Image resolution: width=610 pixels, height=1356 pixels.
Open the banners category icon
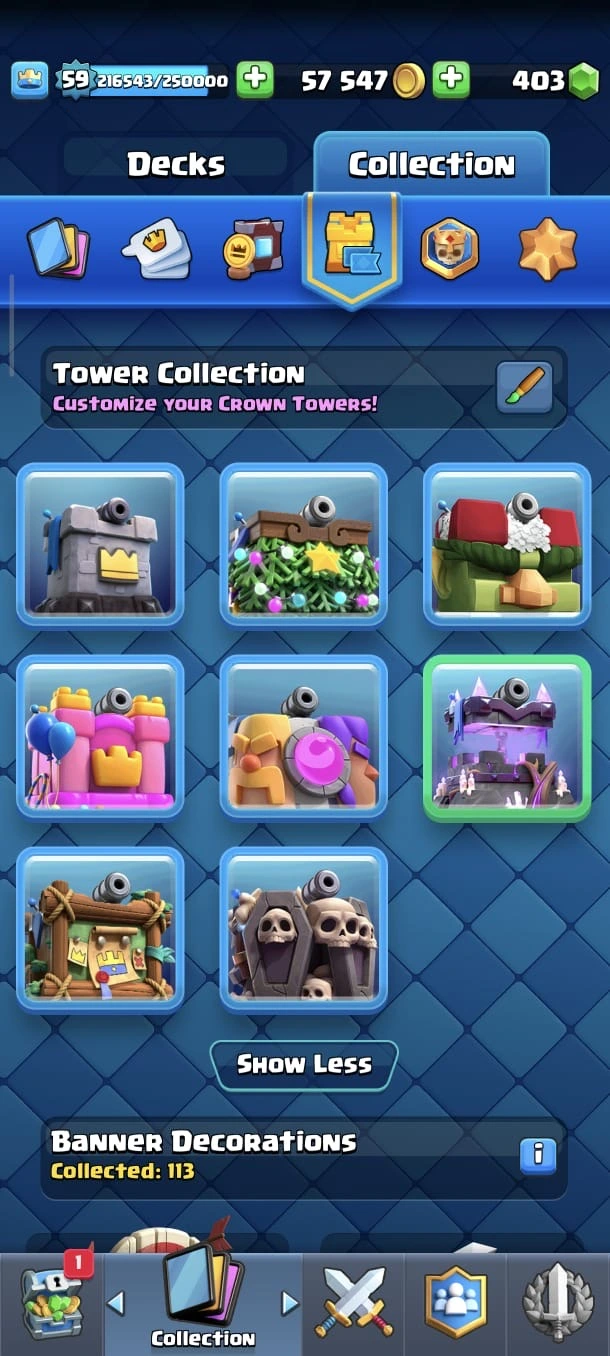(254, 247)
